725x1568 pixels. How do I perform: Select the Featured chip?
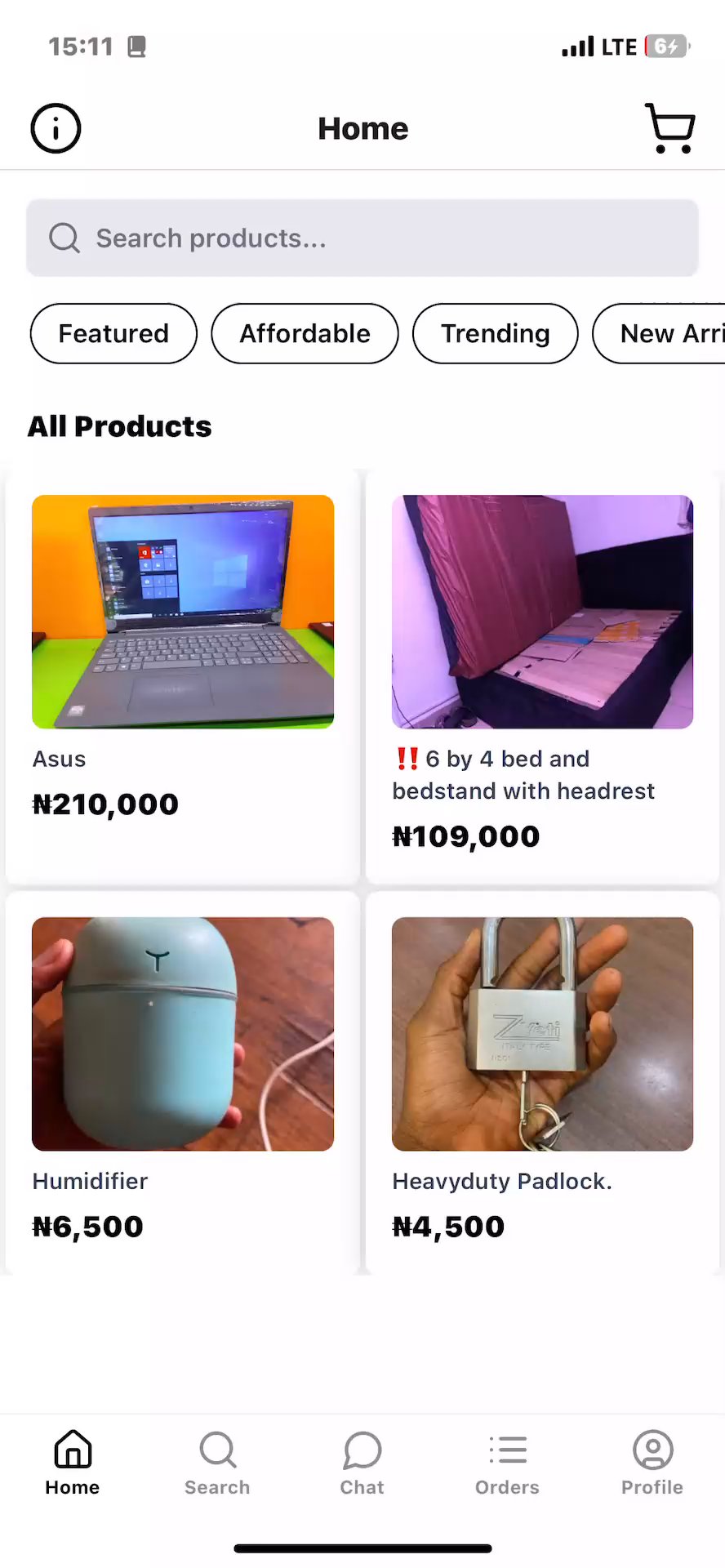(113, 333)
